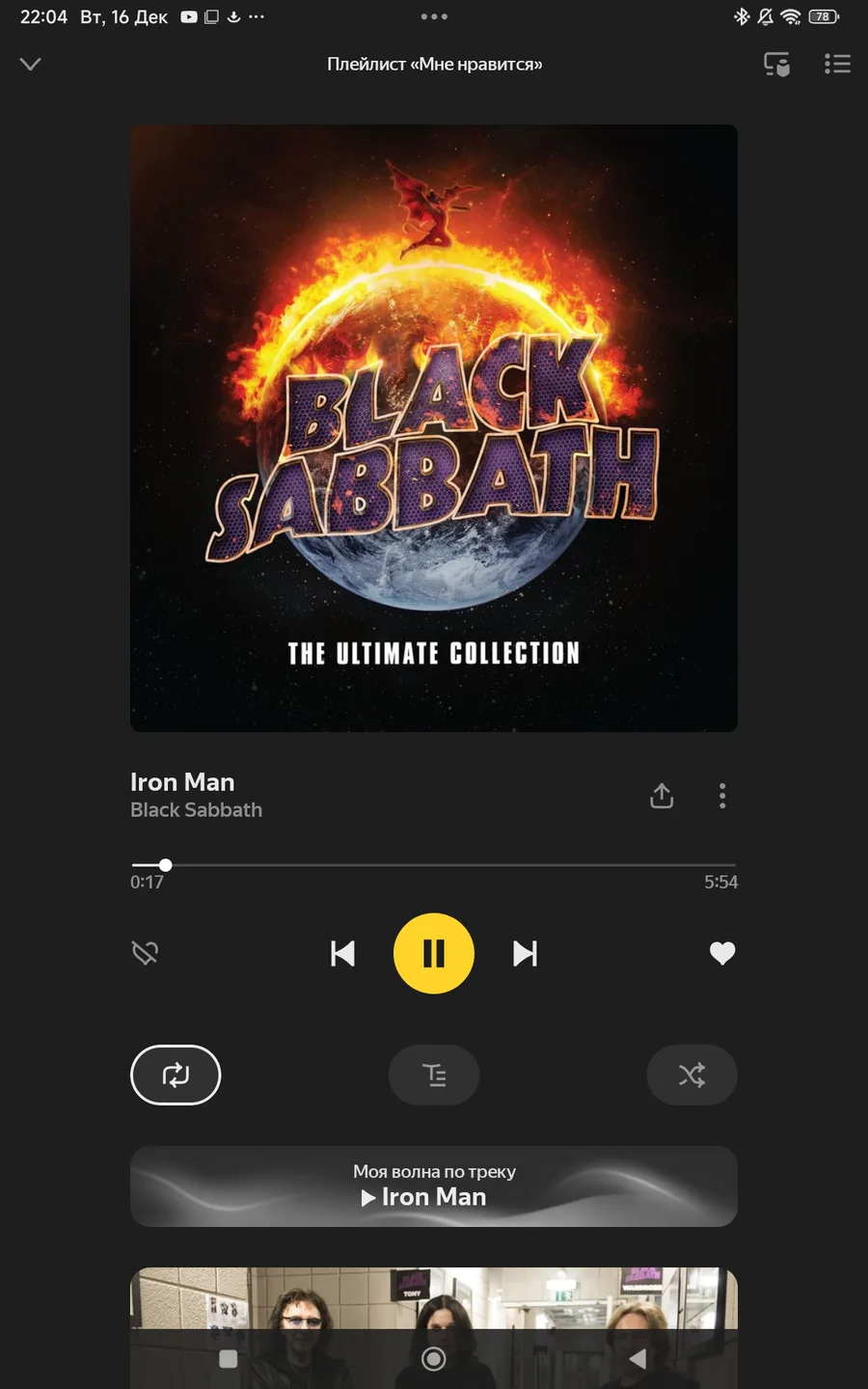Remove the like from Iron Man
This screenshot has width=868, height=1389.
coord(722,953)
